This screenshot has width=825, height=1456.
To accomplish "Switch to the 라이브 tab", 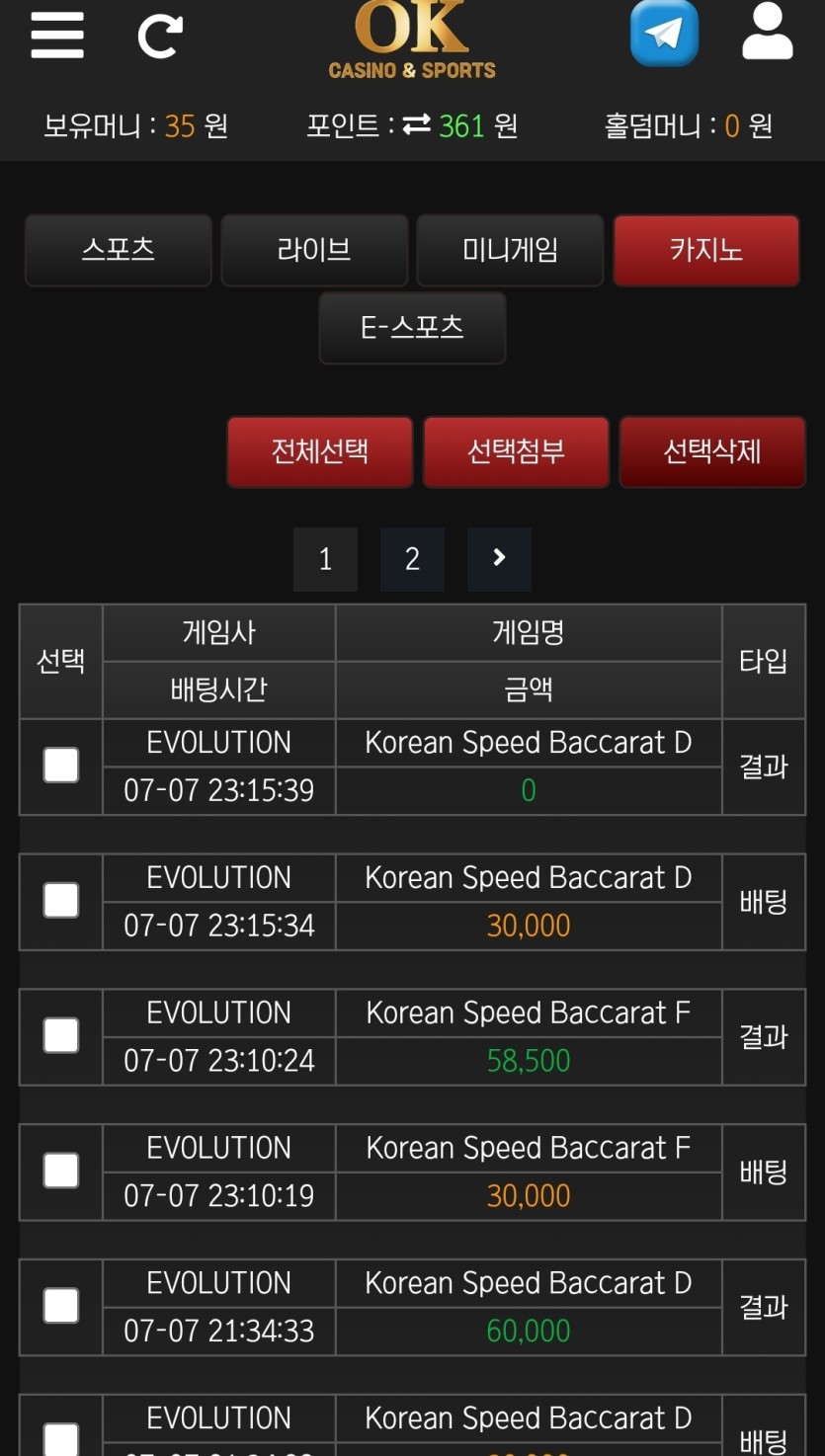I will pyautogui.click(x=314, y=250).
